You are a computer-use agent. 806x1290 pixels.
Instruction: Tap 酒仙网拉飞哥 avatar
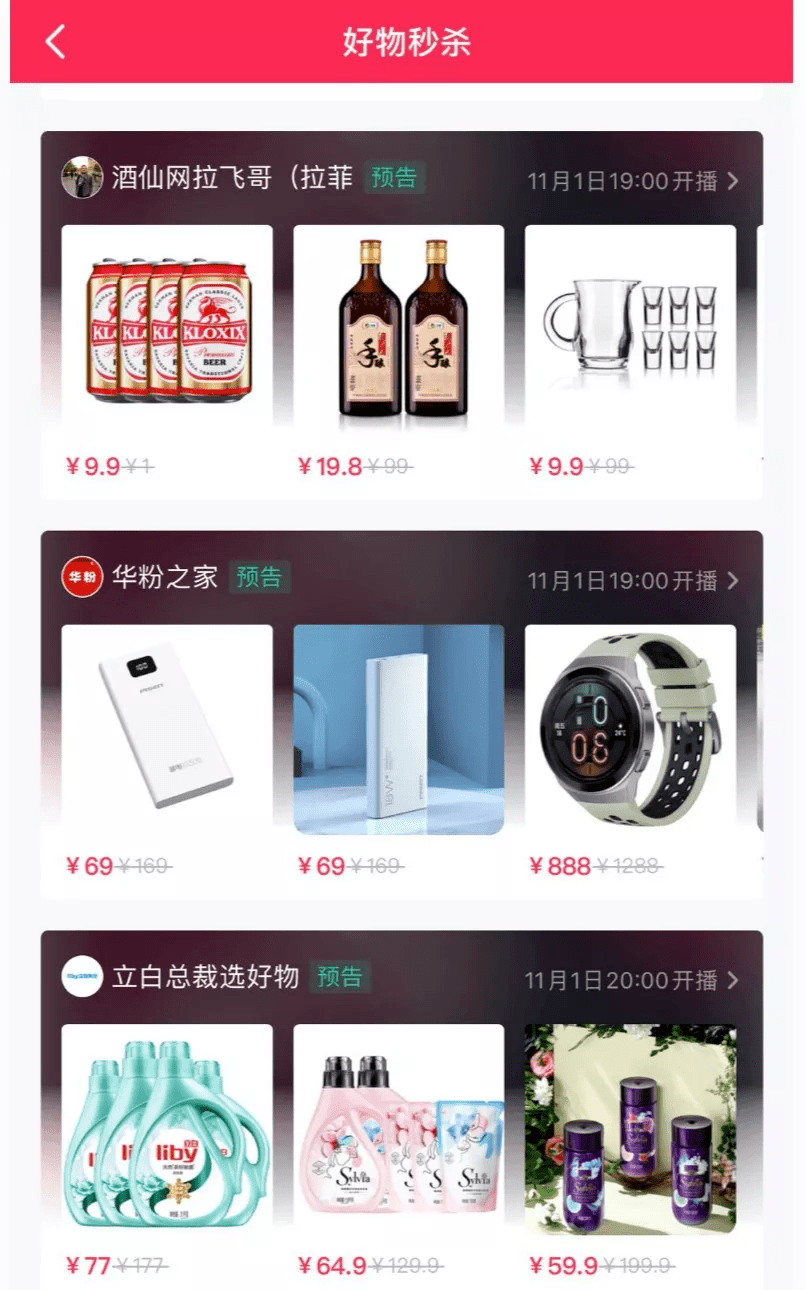click(x=82, y=178)
